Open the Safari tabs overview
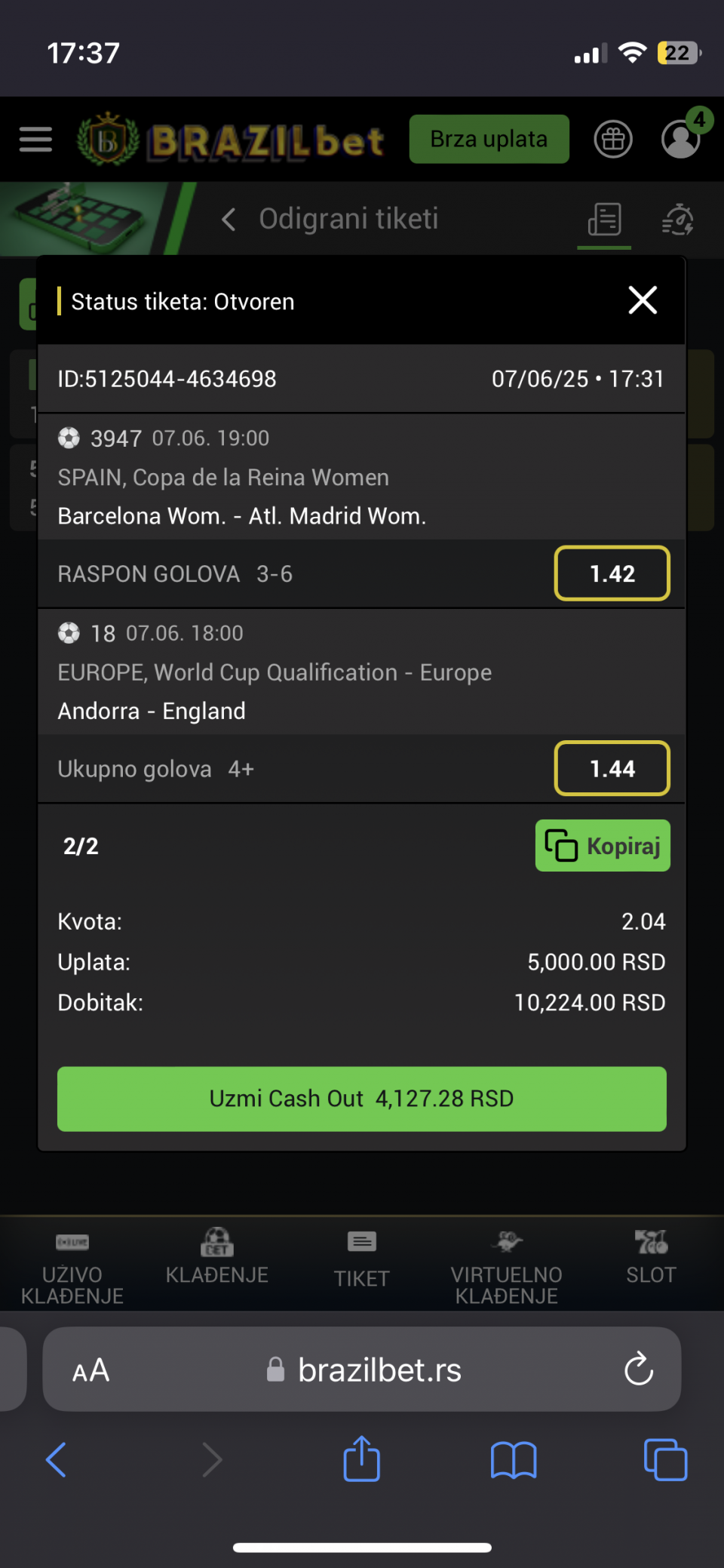724x1568 pixels. (x=665, y=1459)
